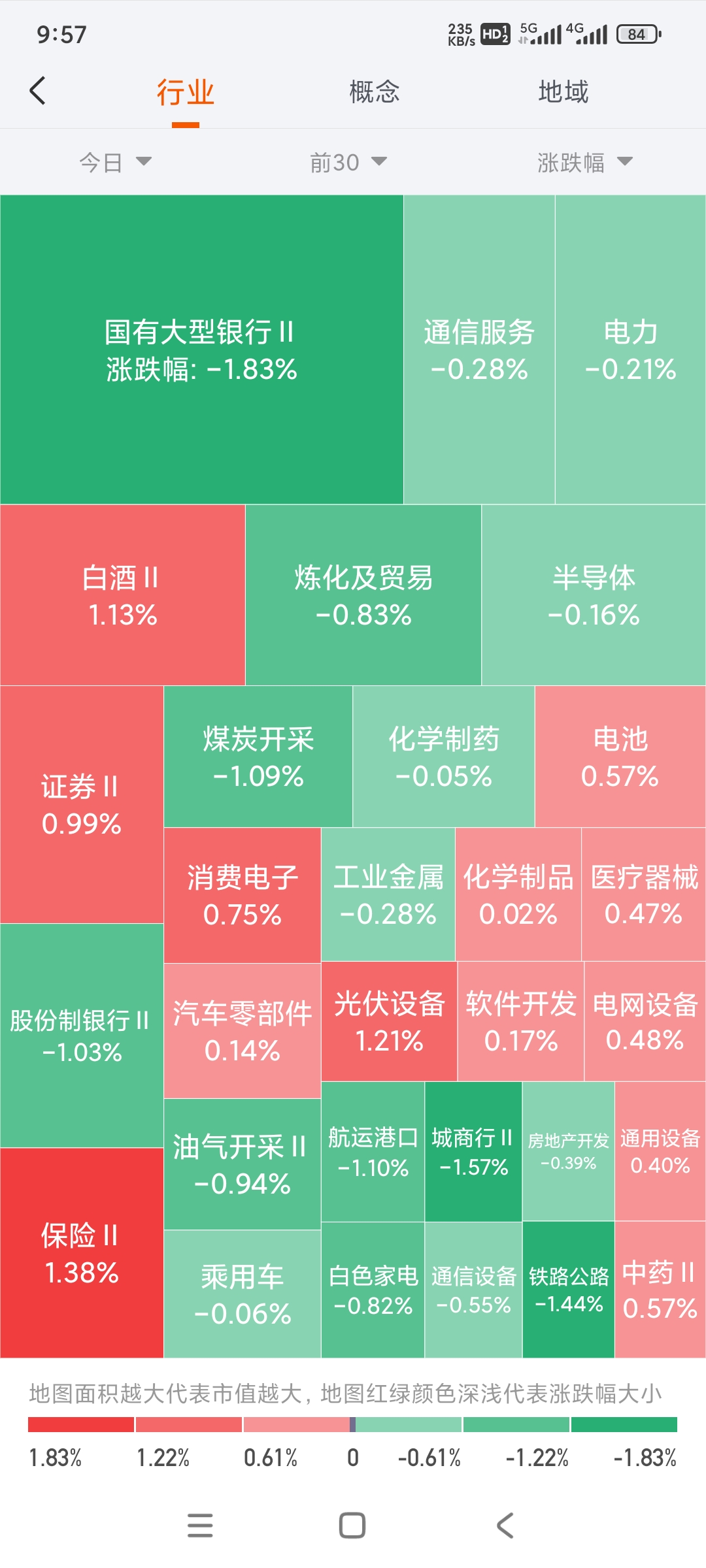Screen dimensions: 706x1568
Task: Go to the system home screen
Action: [352, 1526]
